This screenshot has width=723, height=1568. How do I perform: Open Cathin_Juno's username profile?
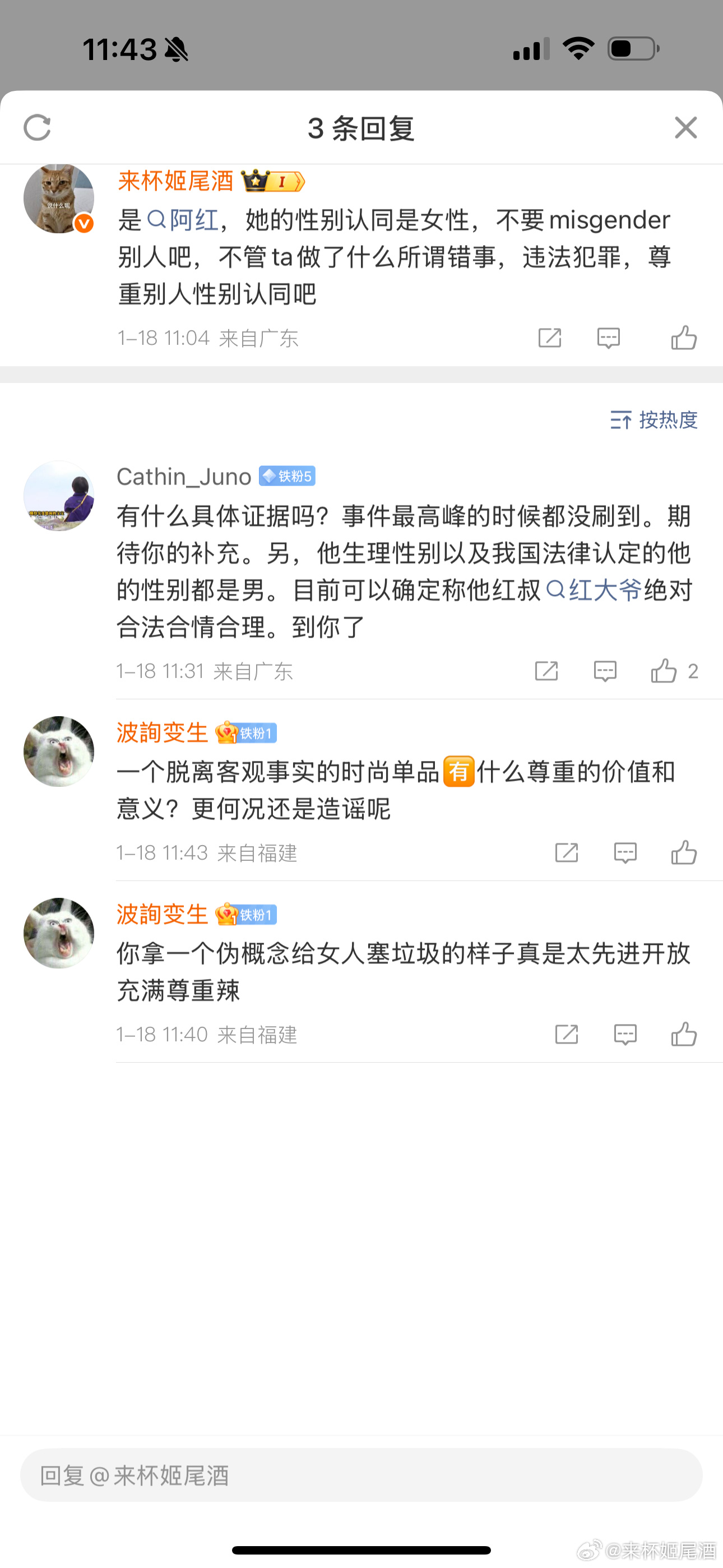(184, 477)
